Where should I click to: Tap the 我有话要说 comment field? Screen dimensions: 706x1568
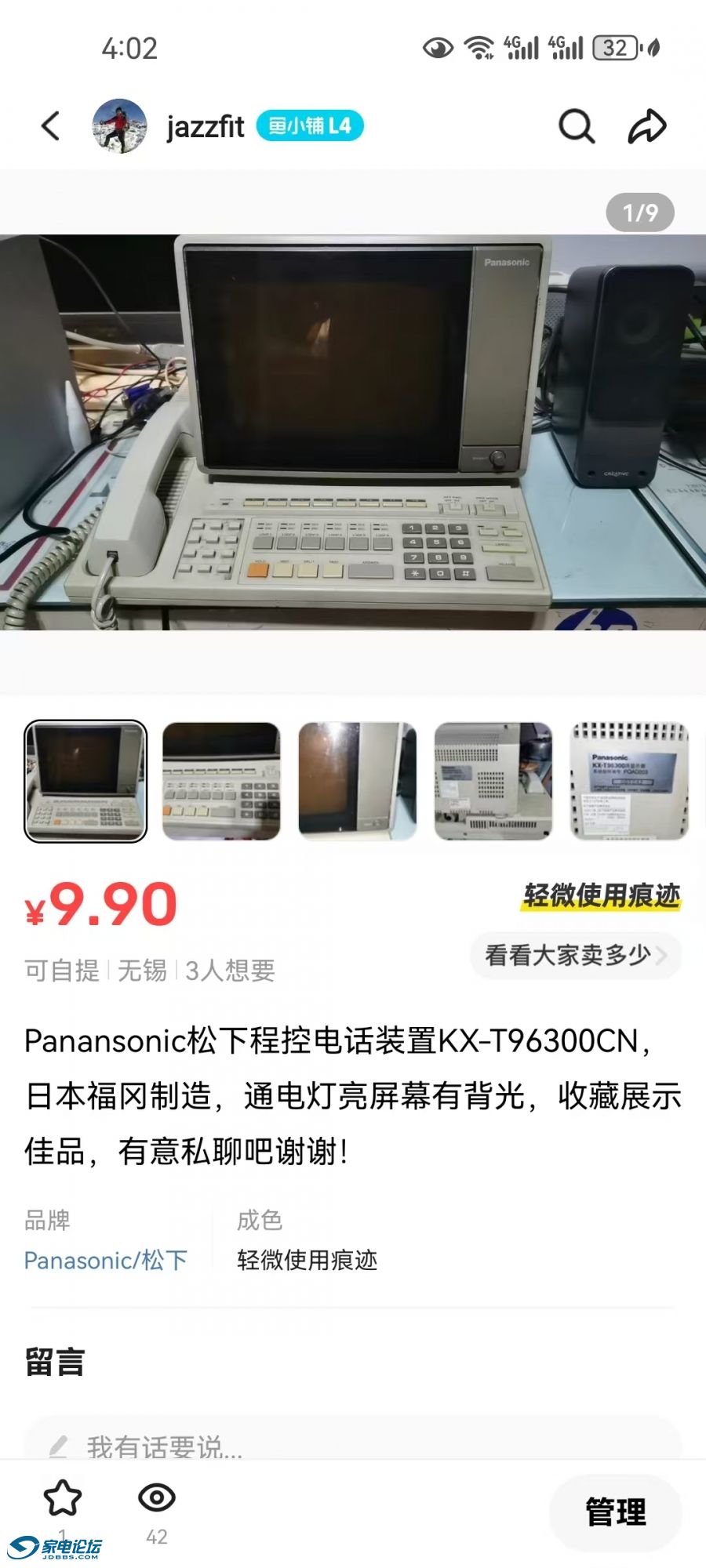353,1445
